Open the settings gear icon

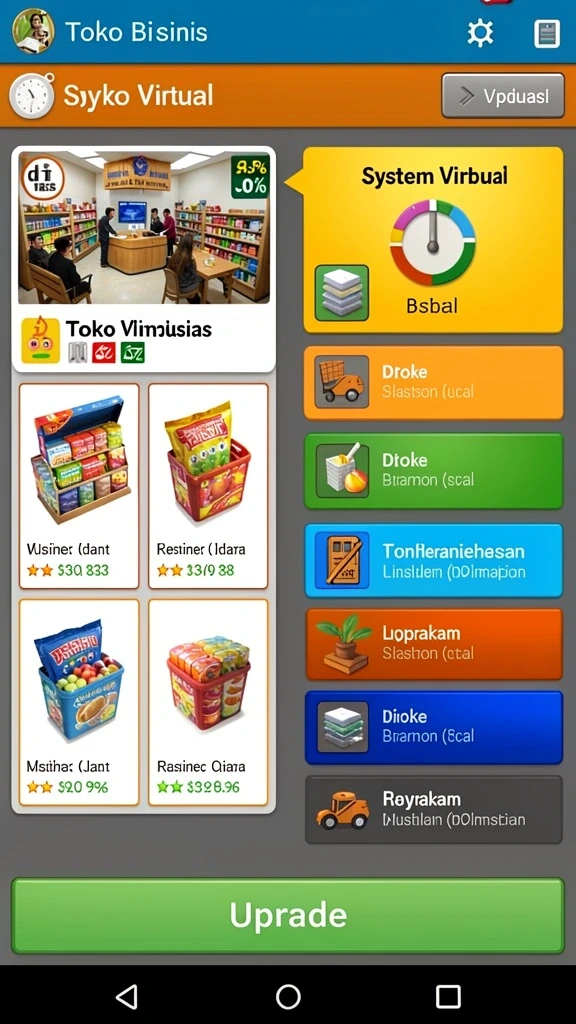[x=480, y=33]
